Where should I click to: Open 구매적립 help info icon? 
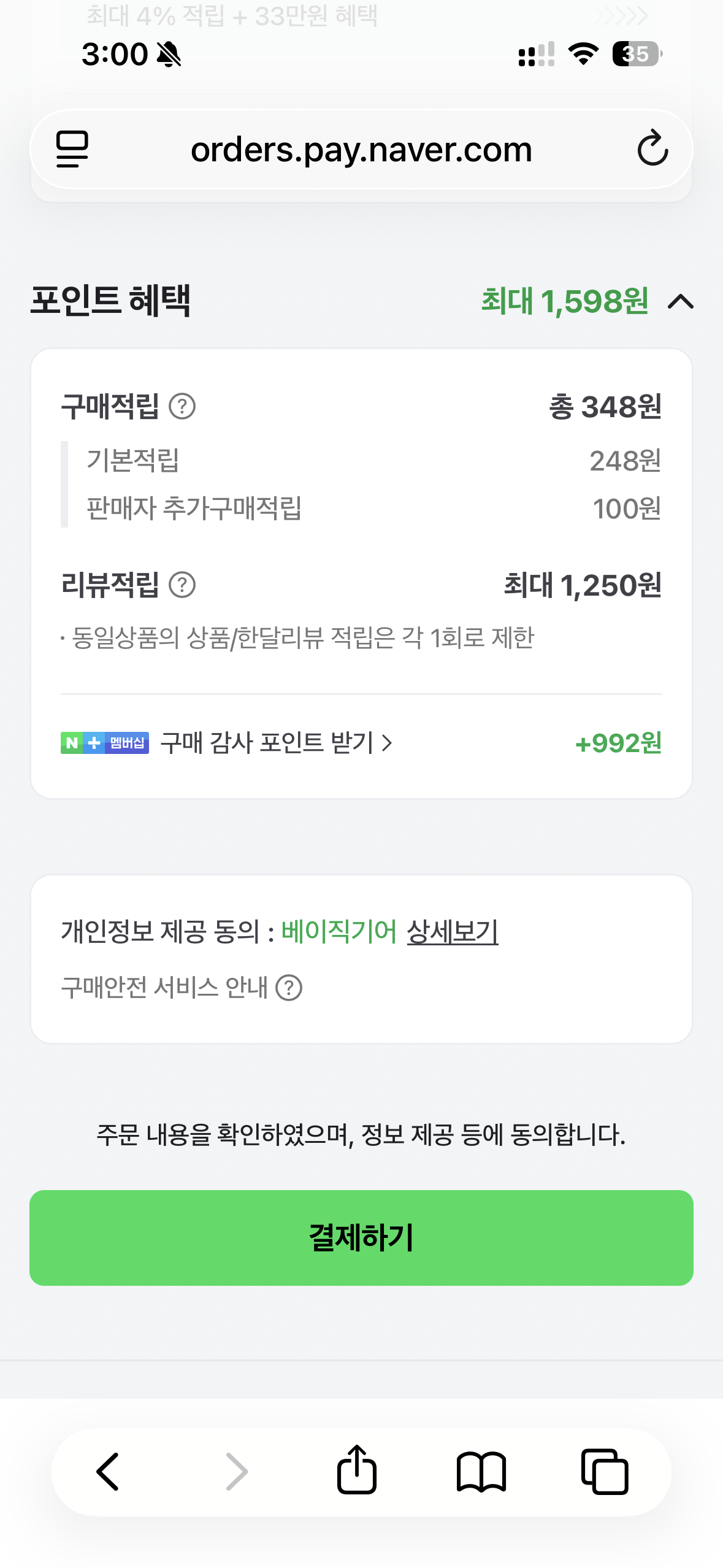coord(182,406)
